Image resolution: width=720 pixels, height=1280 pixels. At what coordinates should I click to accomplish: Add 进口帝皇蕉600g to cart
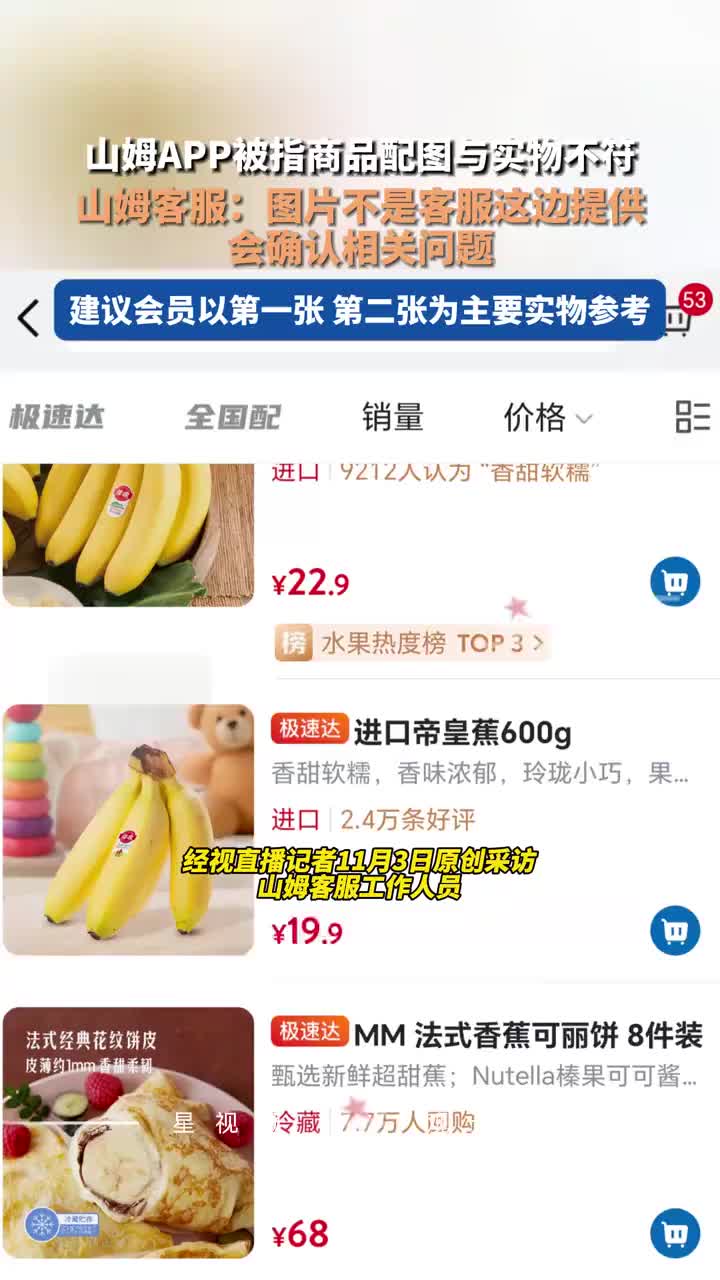click(675, 930)
